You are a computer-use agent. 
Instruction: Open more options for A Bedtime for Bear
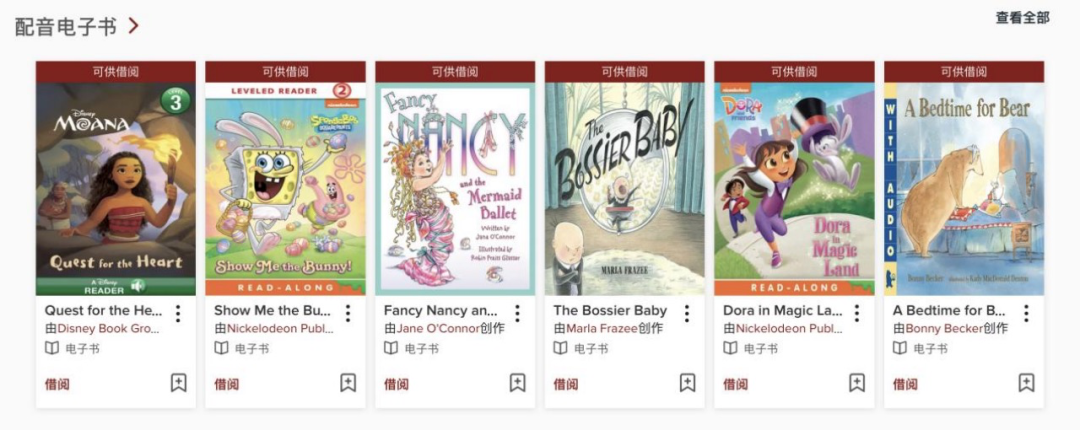[1026, 313]
